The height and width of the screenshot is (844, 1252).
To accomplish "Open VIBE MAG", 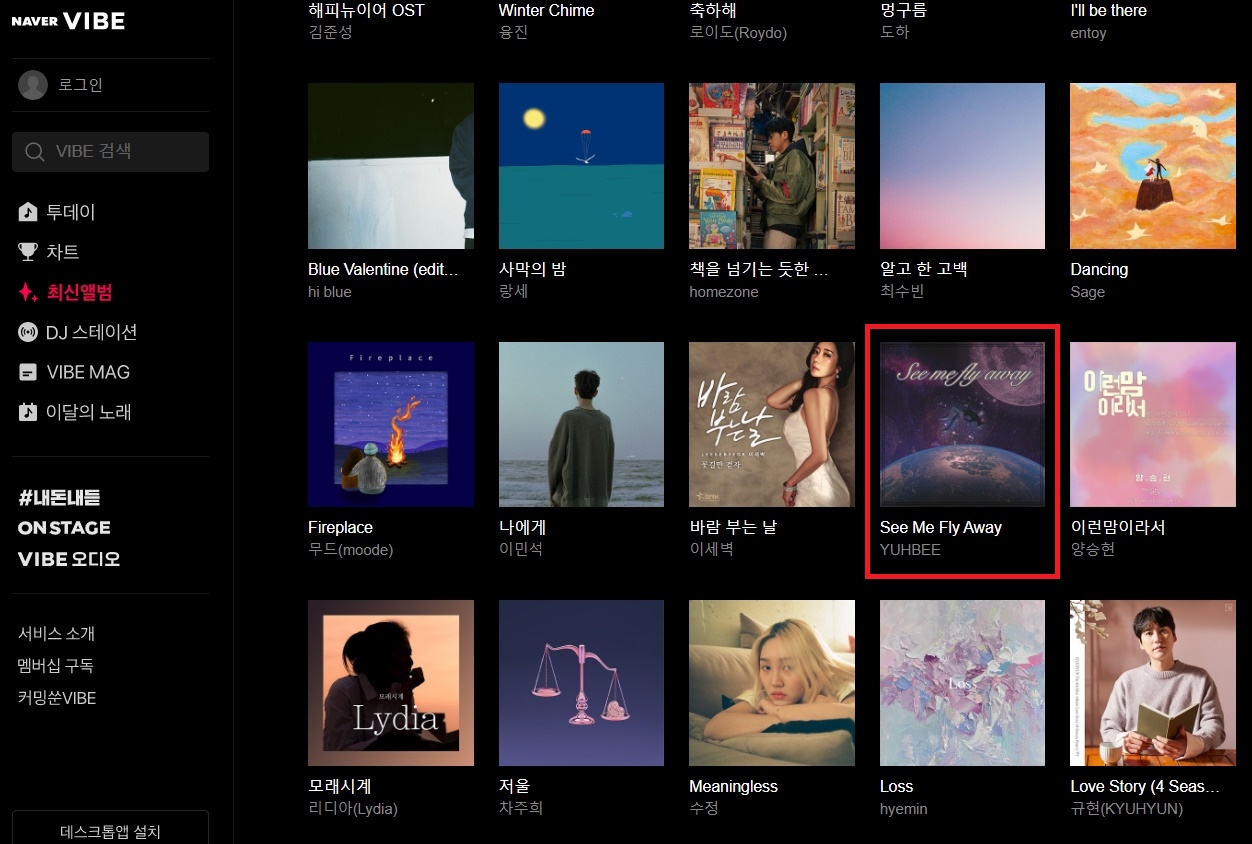I will (x=87, y=372).
